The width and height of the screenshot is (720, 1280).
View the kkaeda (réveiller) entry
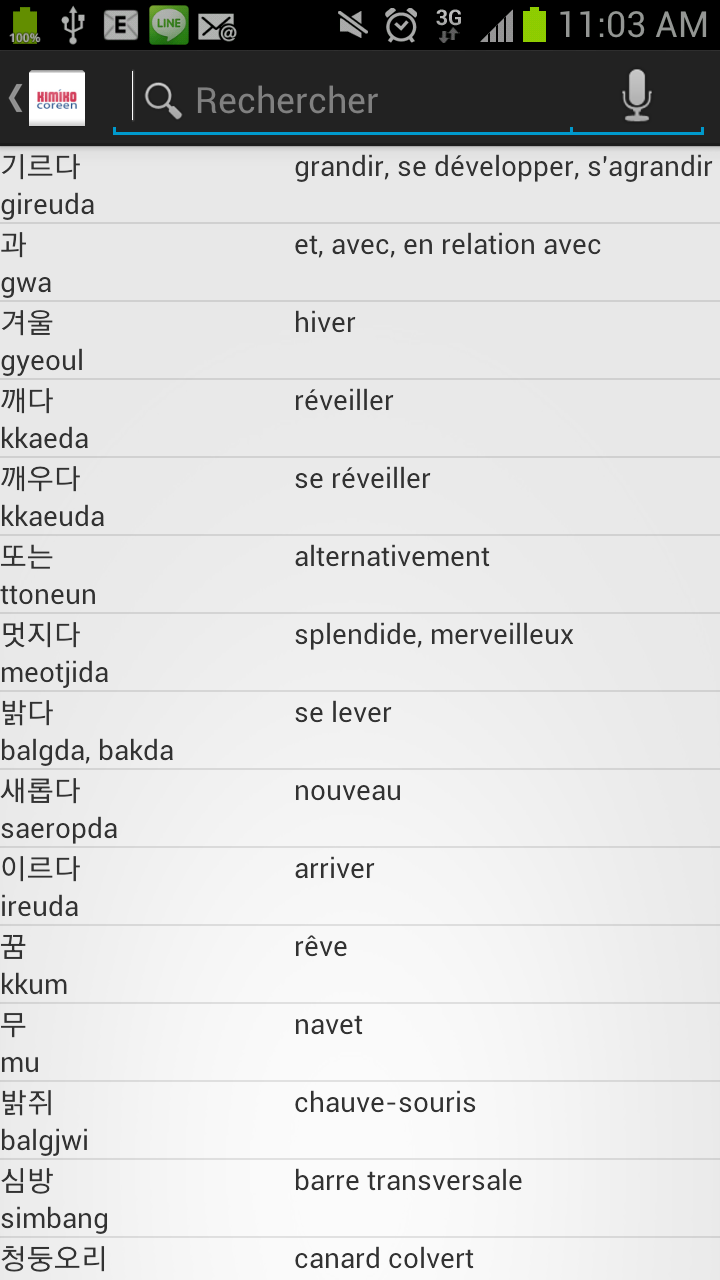[360, 419]
